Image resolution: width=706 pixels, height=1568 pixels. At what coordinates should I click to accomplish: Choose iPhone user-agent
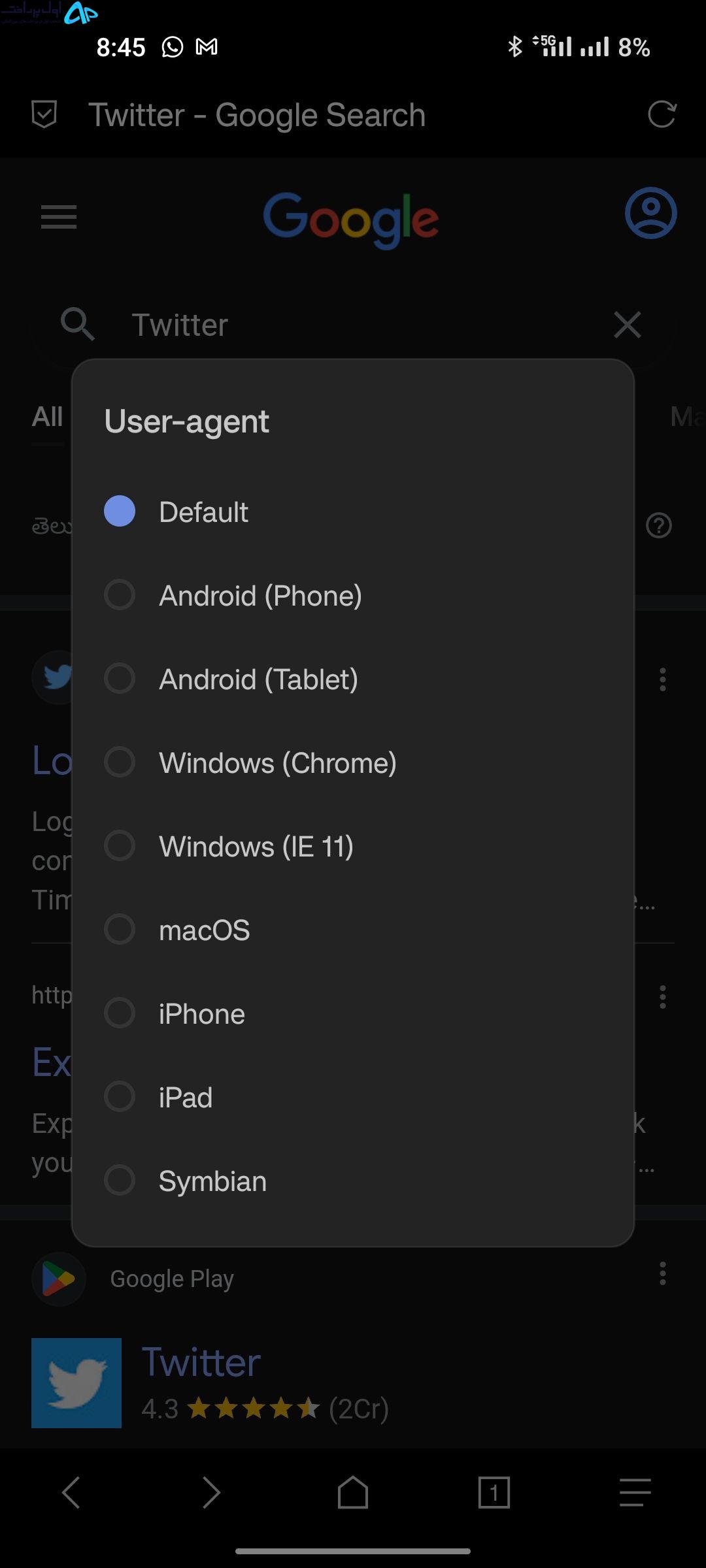click(x=353, y=1013)
